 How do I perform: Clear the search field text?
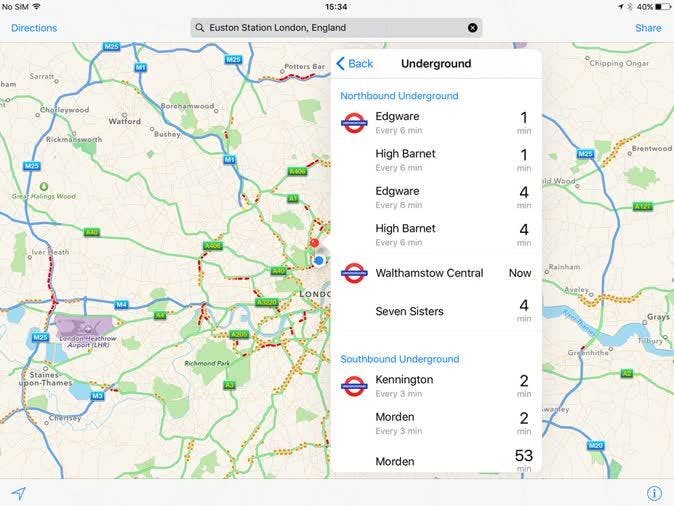pos(472,28)
